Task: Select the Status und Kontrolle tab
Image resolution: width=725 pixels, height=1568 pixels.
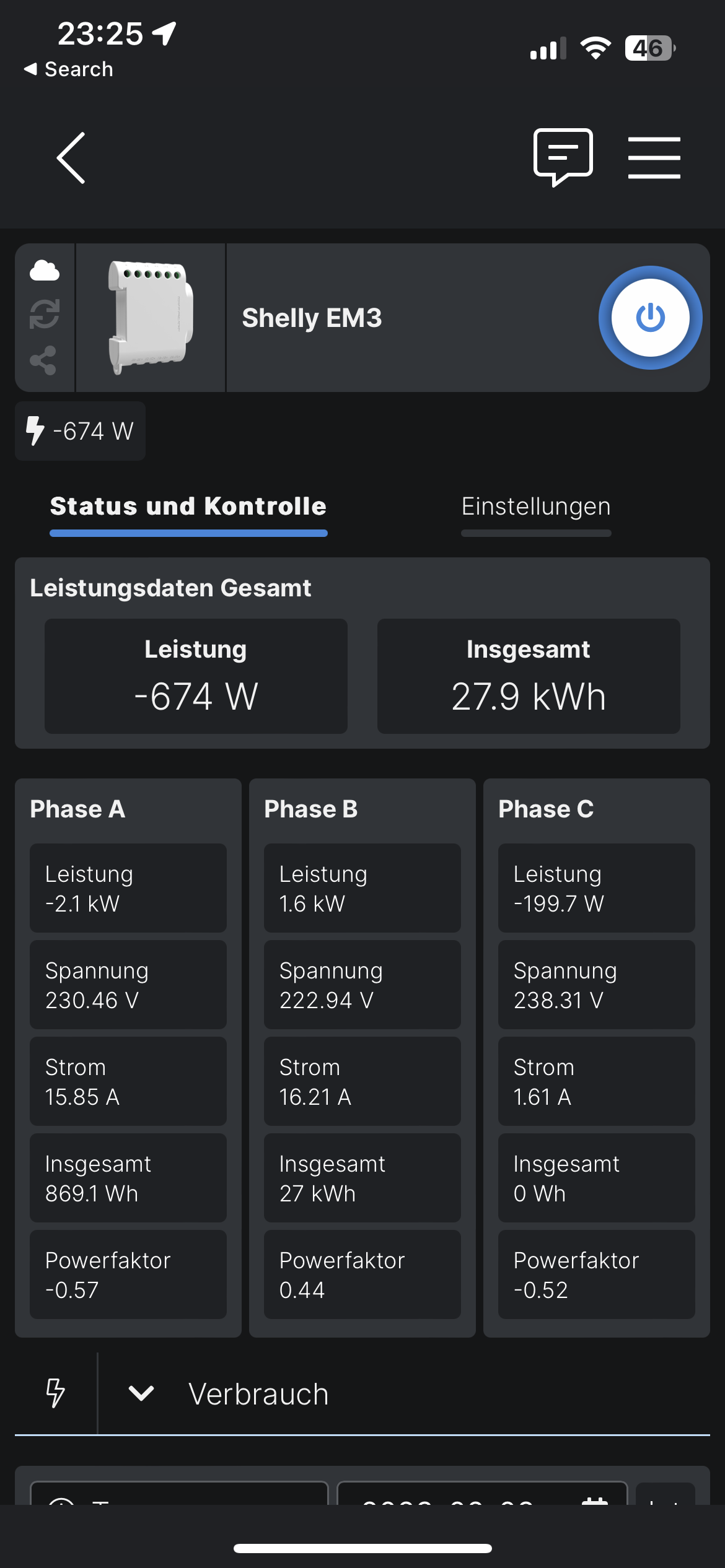Action: pyautogui.click(x=188, y=507)
